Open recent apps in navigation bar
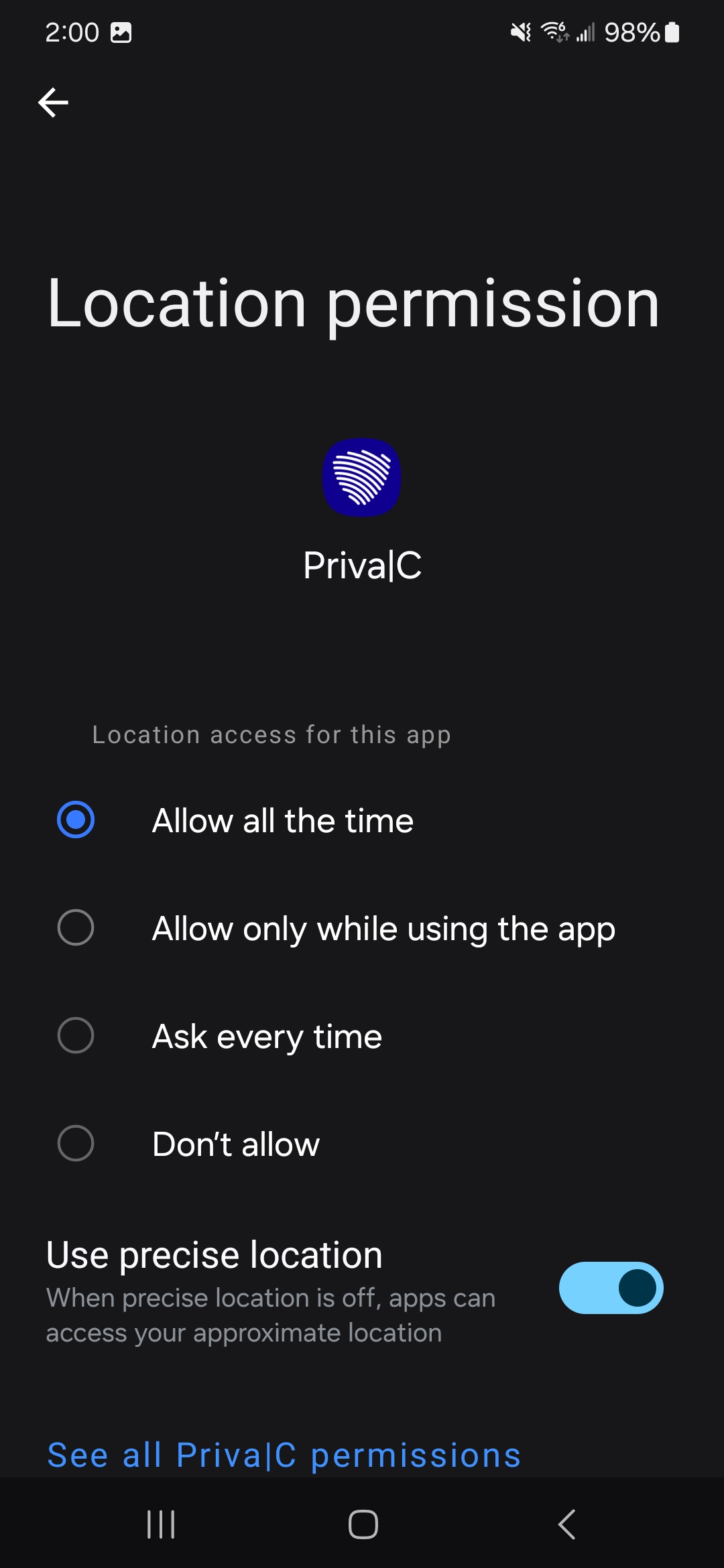The width and height of the screenshot is (724, 1568). [161, 1524]
